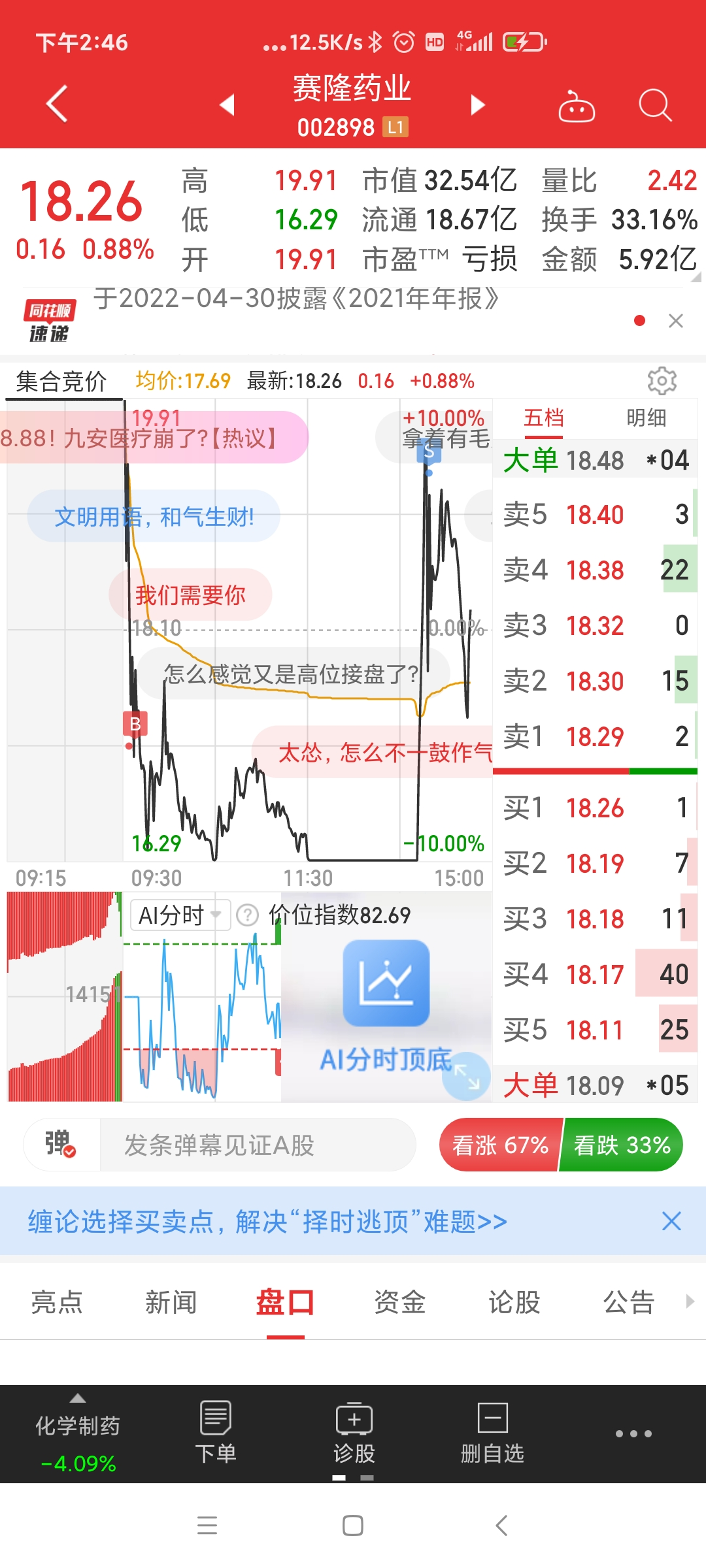Vote 看跌 bearish

(x=622, y=1145)
